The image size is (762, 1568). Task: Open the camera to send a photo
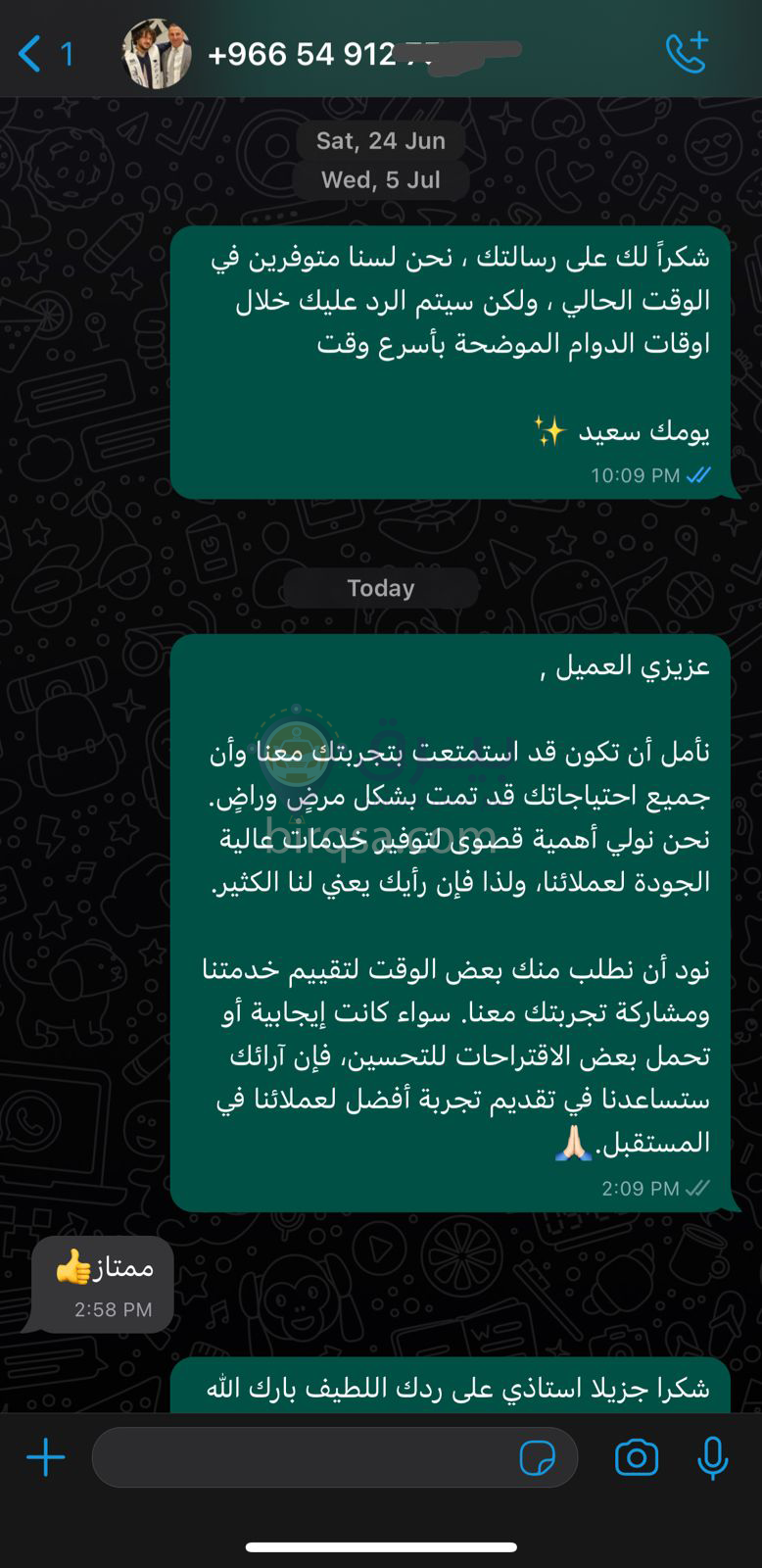637,1458
